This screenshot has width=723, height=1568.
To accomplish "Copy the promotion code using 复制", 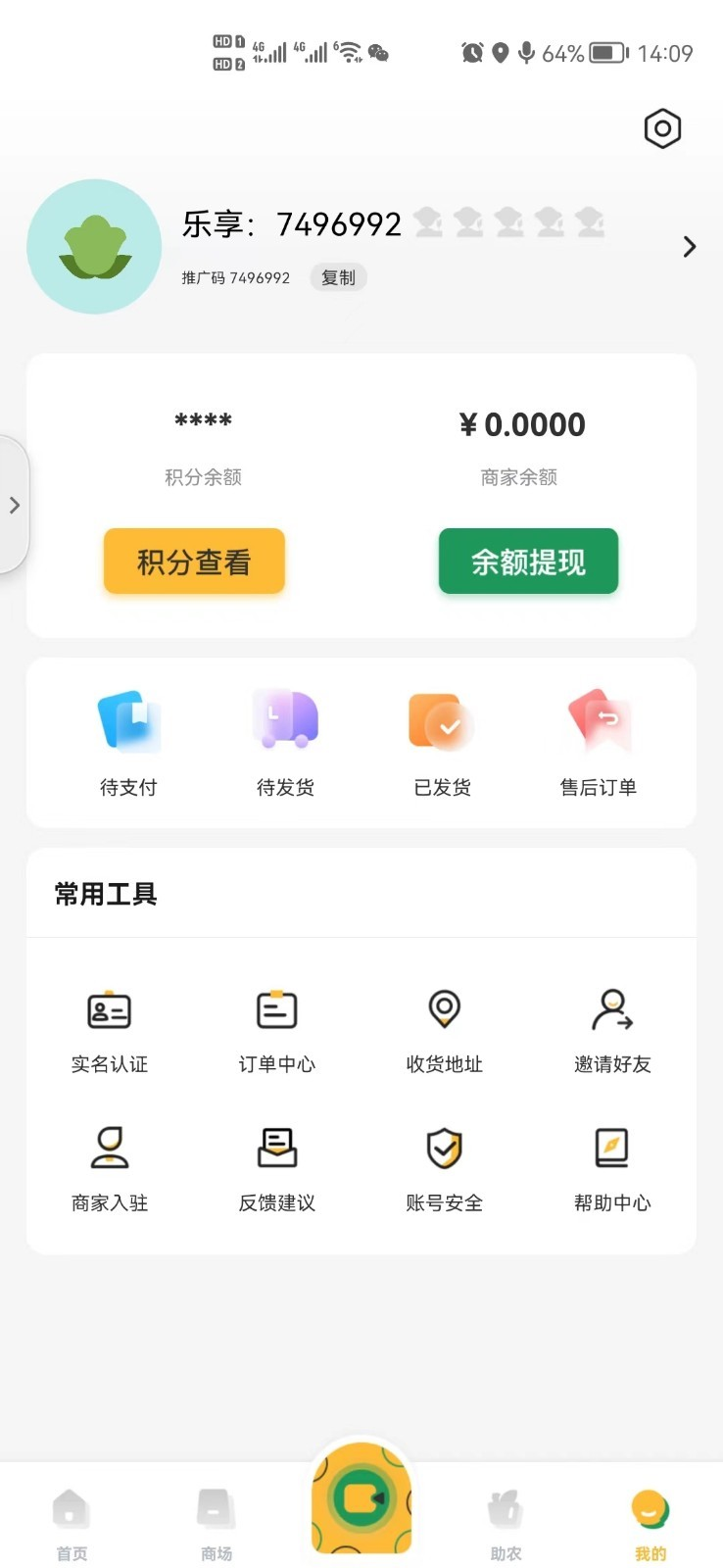I will (x=338, y=277).
